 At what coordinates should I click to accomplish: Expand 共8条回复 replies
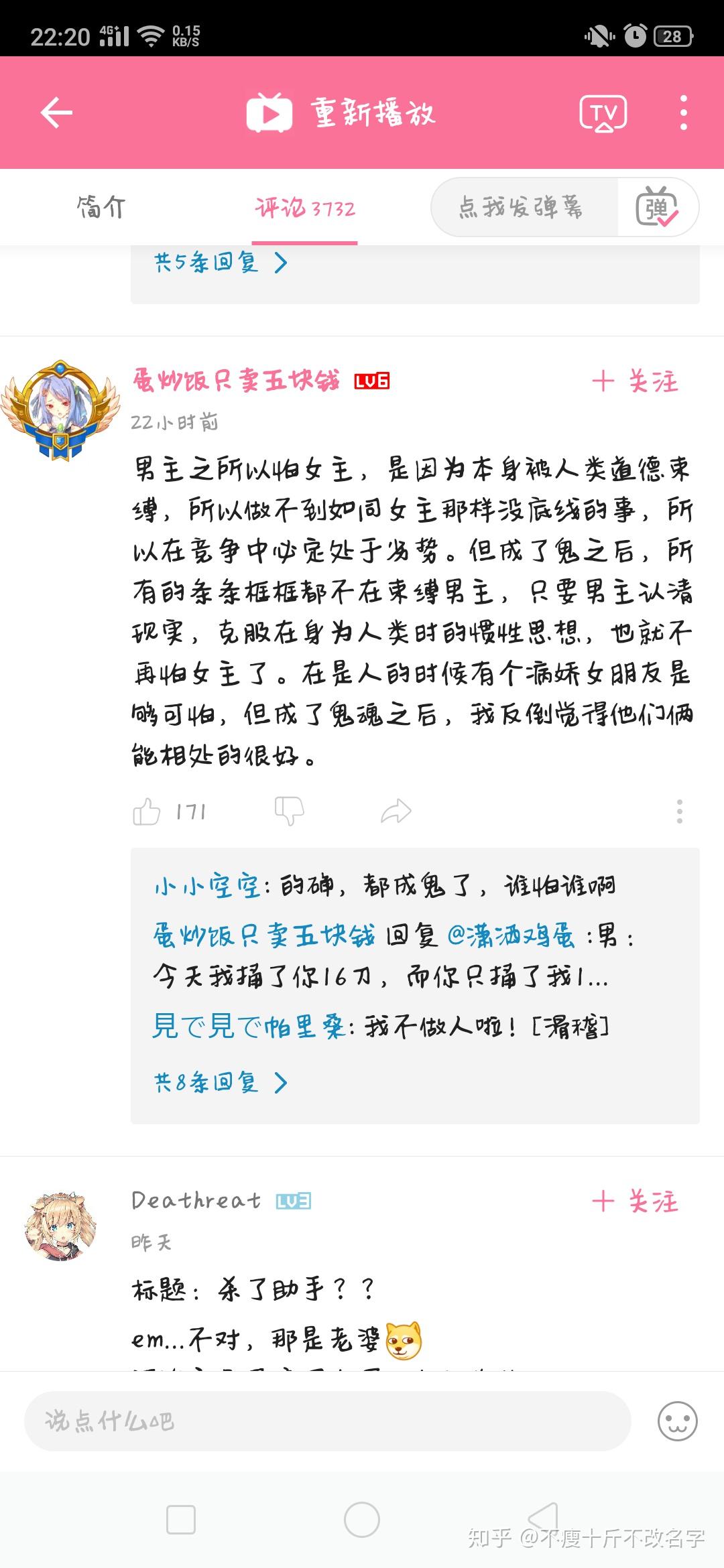[221, 1082]
